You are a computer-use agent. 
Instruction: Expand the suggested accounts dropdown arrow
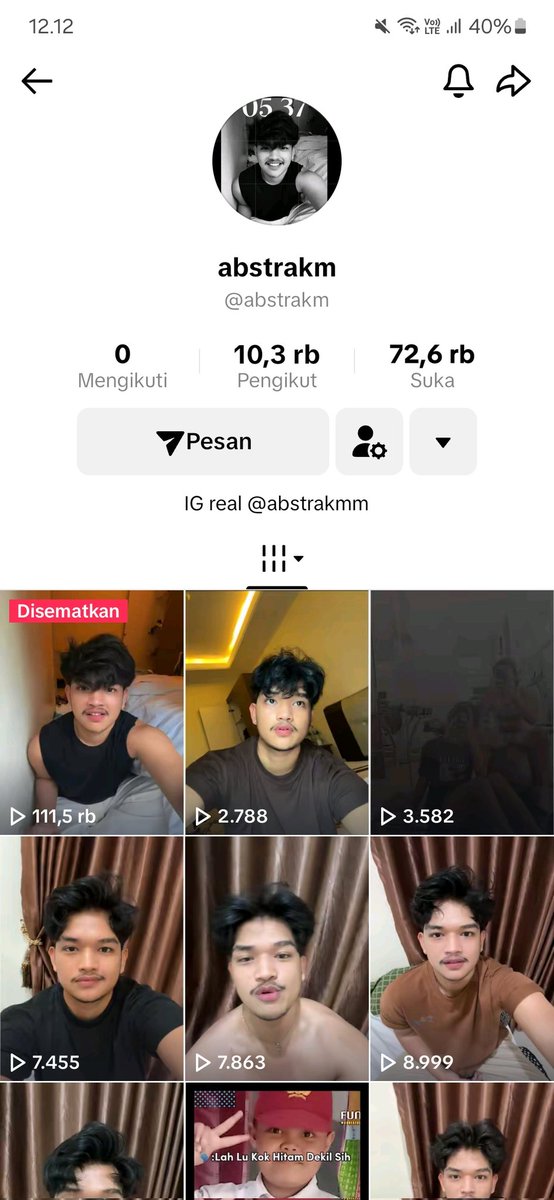(x=443, y=441)
